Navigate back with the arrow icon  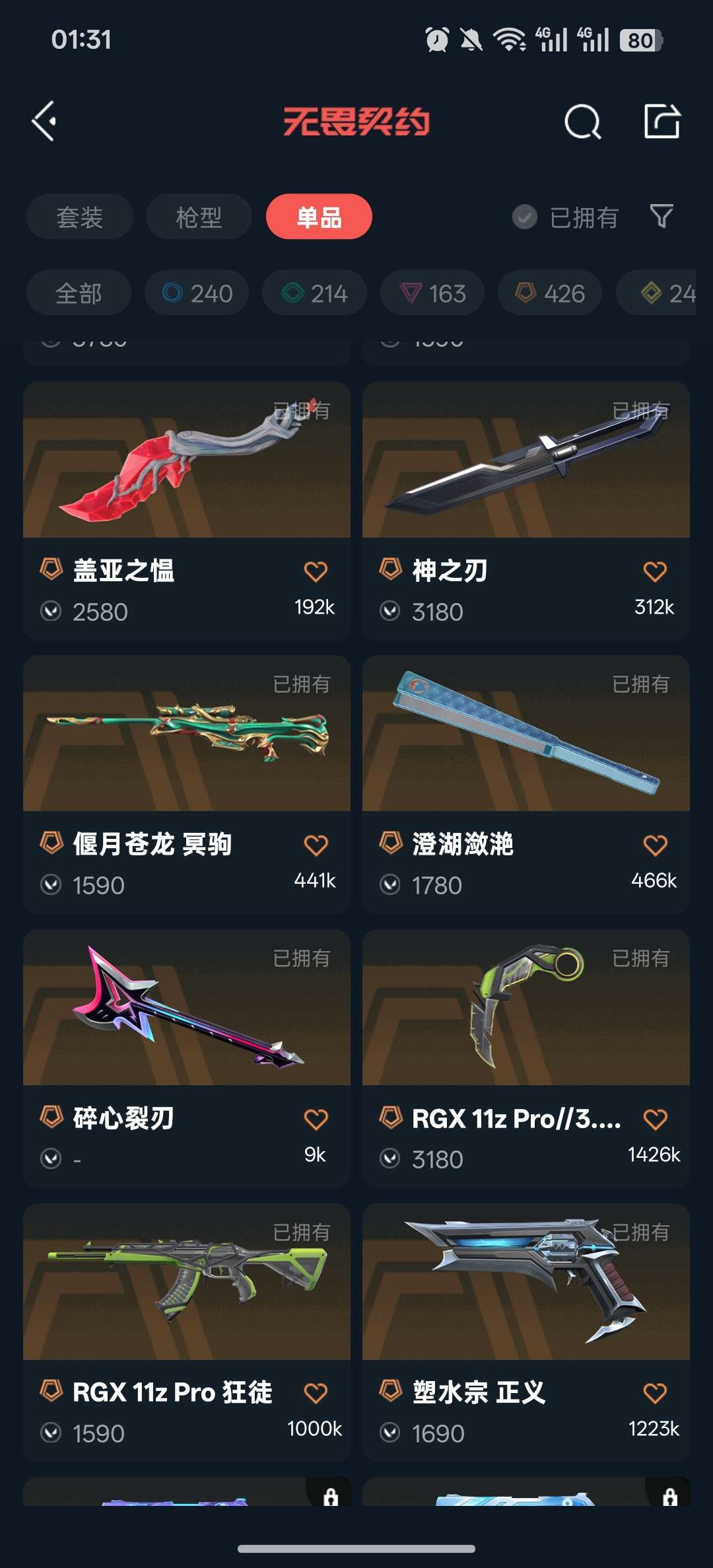pos(44,121)
